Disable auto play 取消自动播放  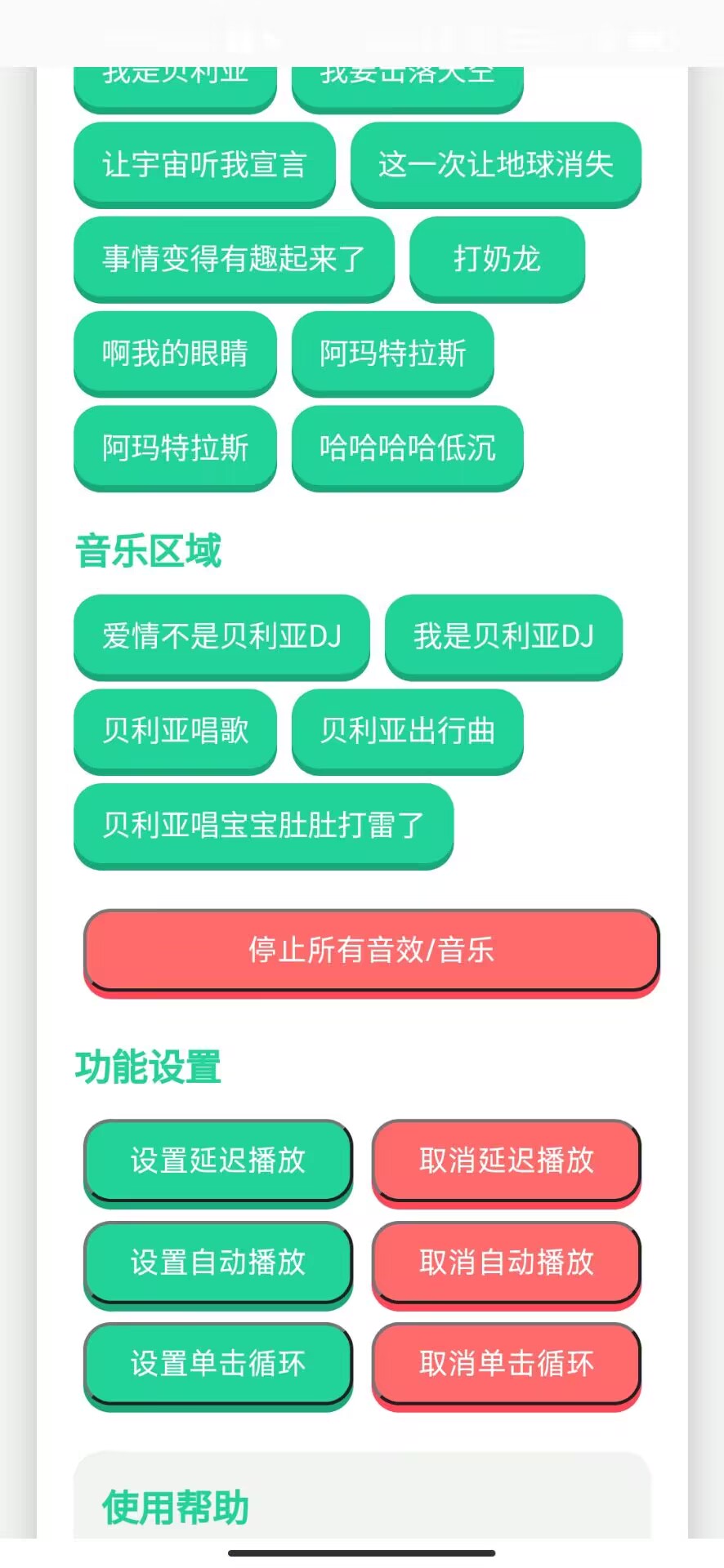tap(506, 1264)
